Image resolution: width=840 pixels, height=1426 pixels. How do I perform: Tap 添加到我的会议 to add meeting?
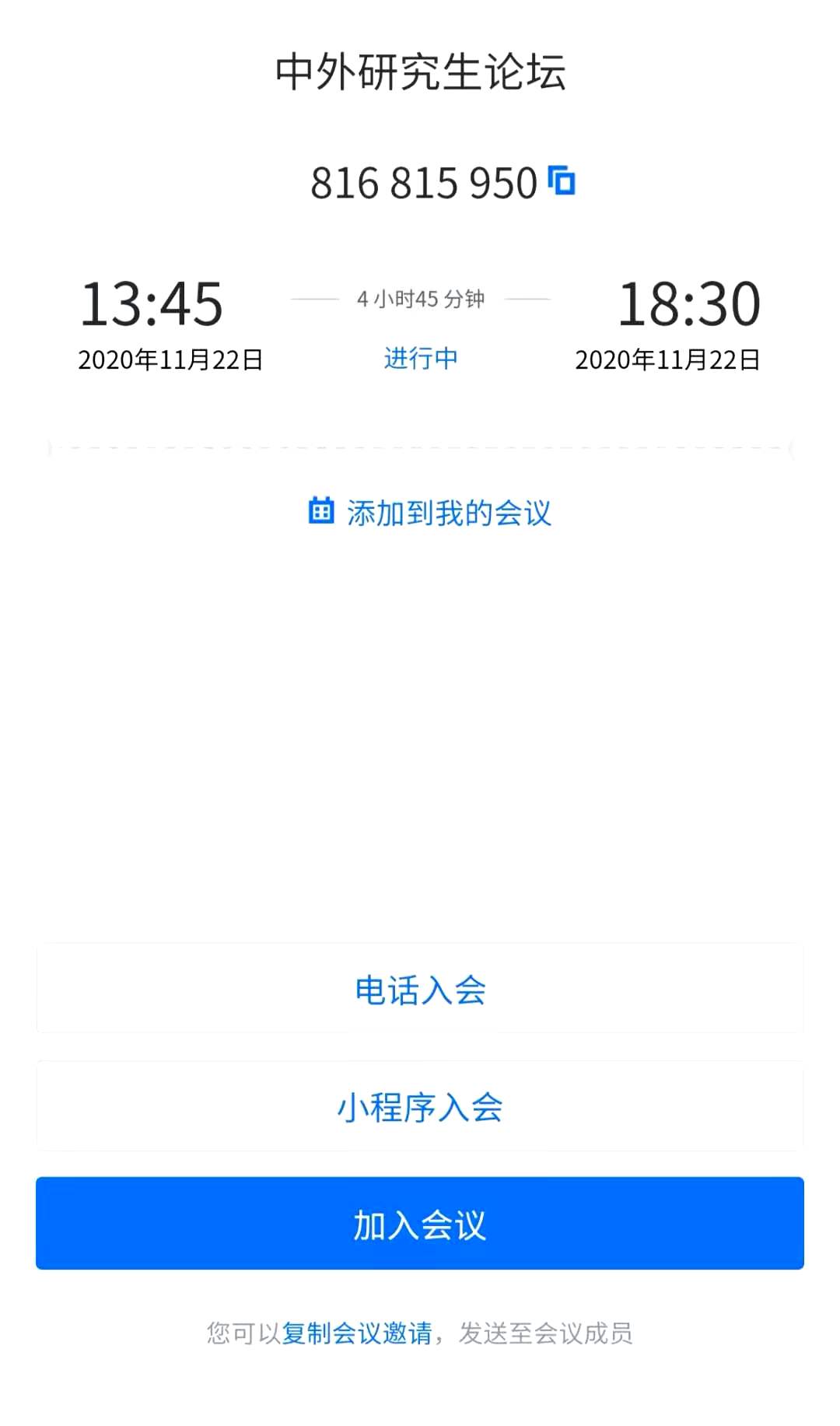pos(430,513)
